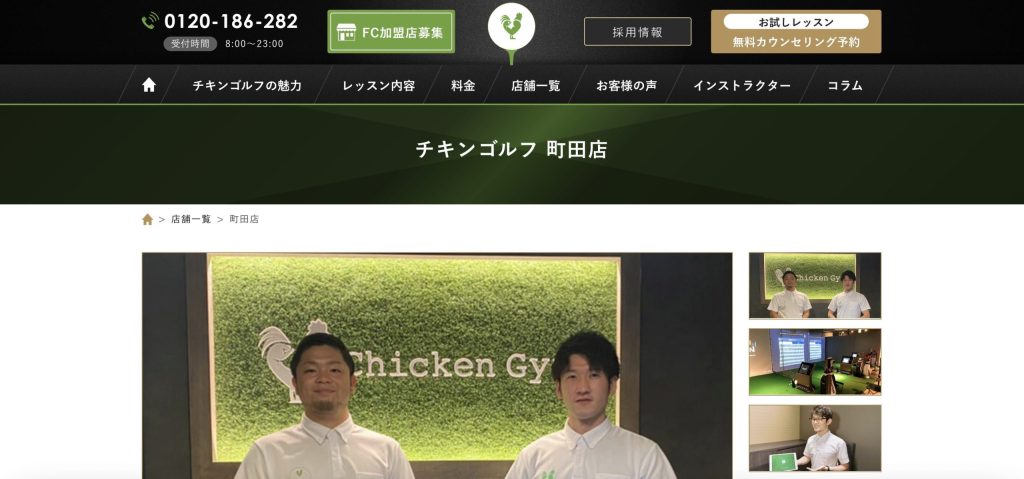Open 店舗一覧 store list tab
Image resolution: width=1024 pixels, height=479 pixels.
(535, 85)
